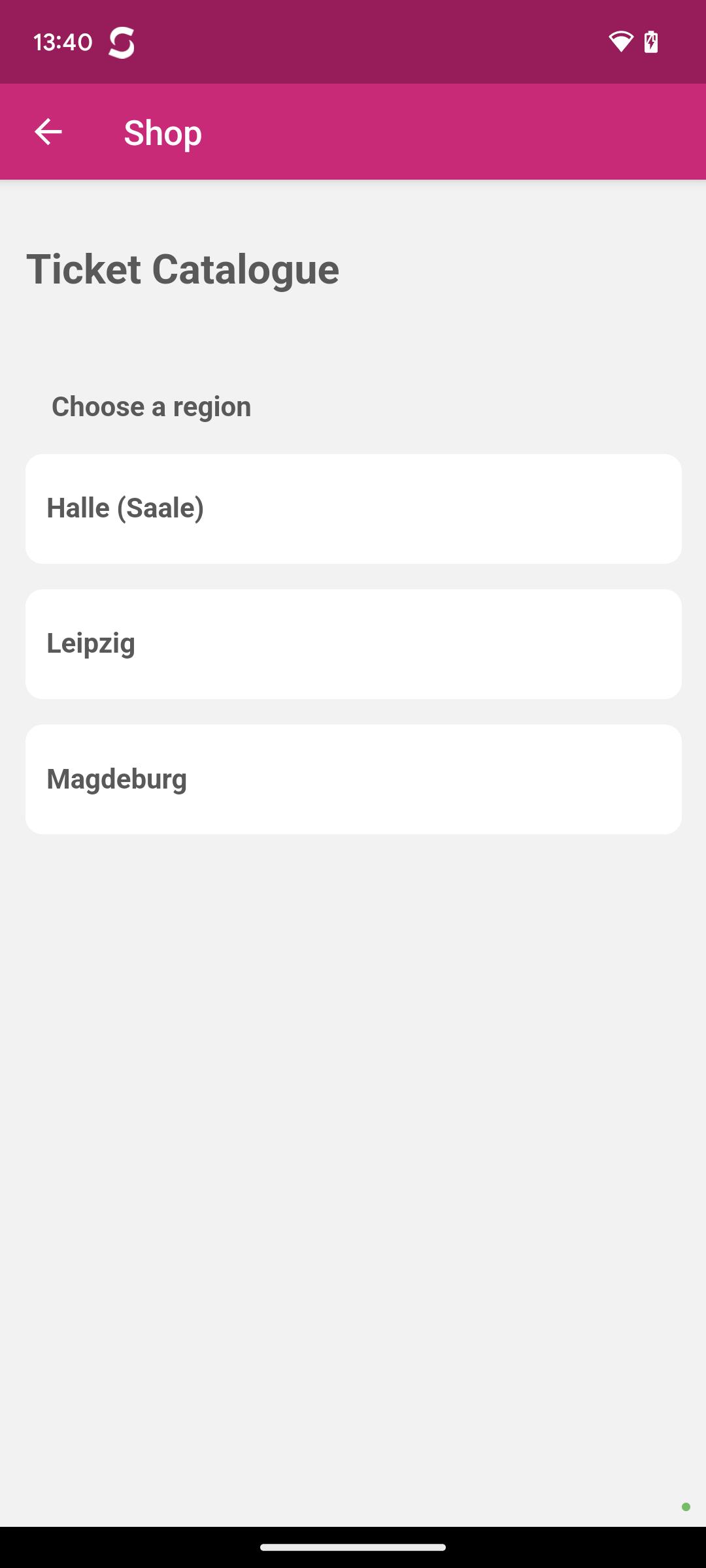Image resolution: width=706 pixels, height=1568 pixels.
Task: Choose Leipzig as the region
Action: point(354,644)
